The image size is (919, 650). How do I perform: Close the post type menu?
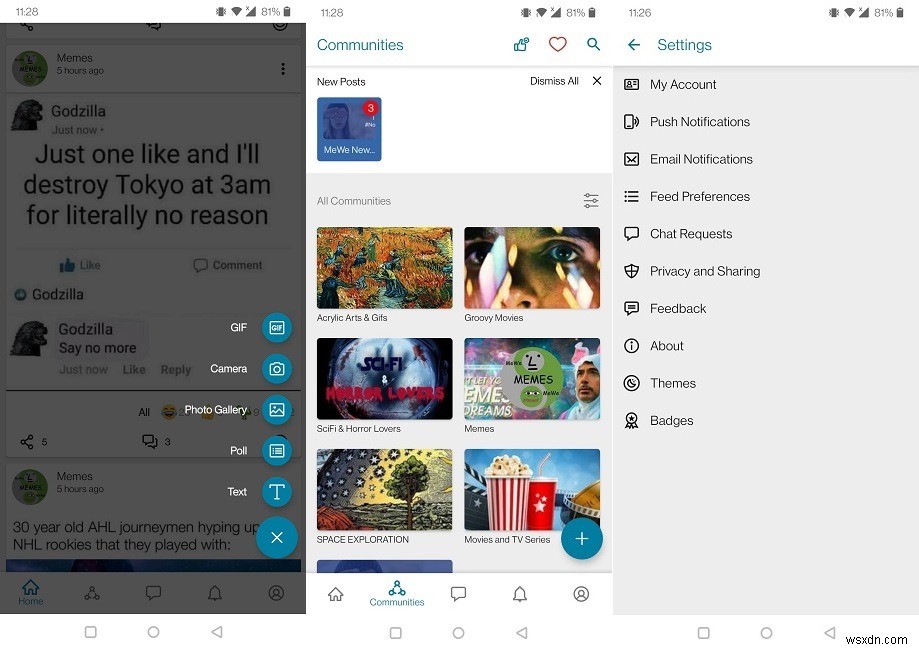click(x=277, y=538)
